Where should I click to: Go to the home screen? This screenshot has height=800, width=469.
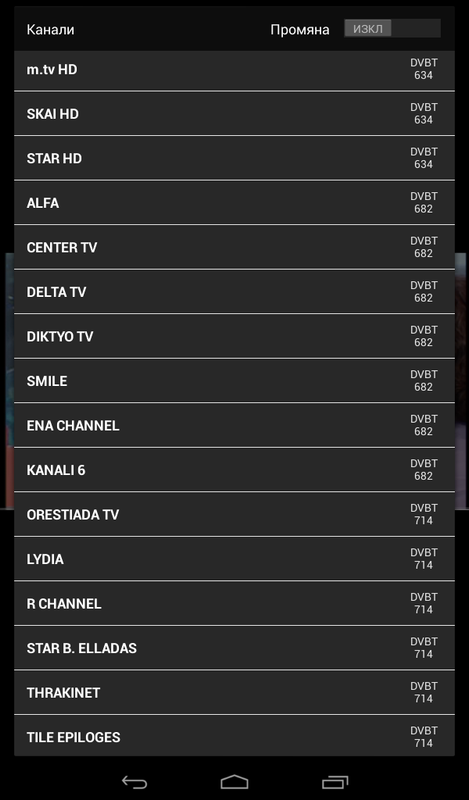234,782
